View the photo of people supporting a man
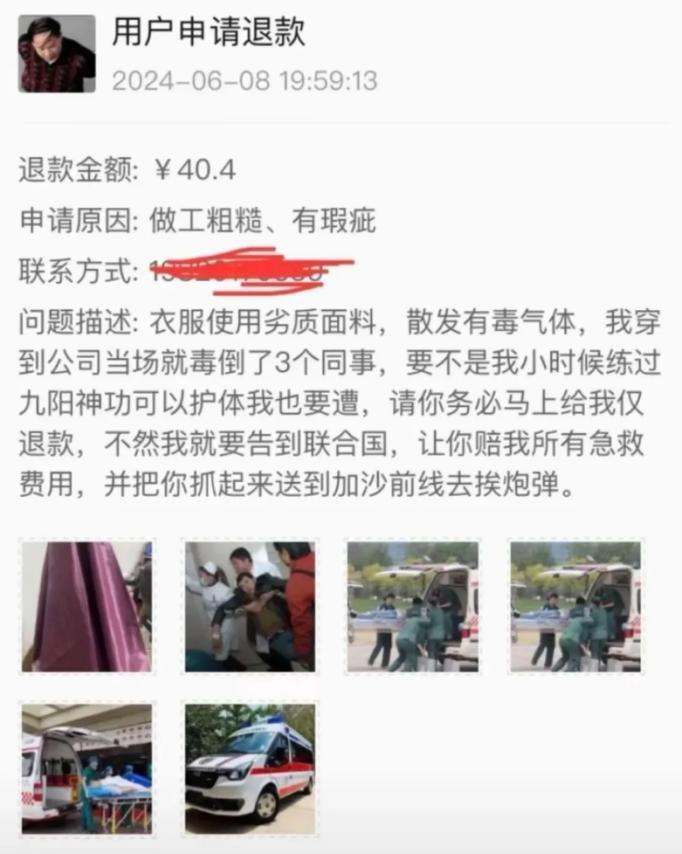682x854 pixels. [249, 606]
